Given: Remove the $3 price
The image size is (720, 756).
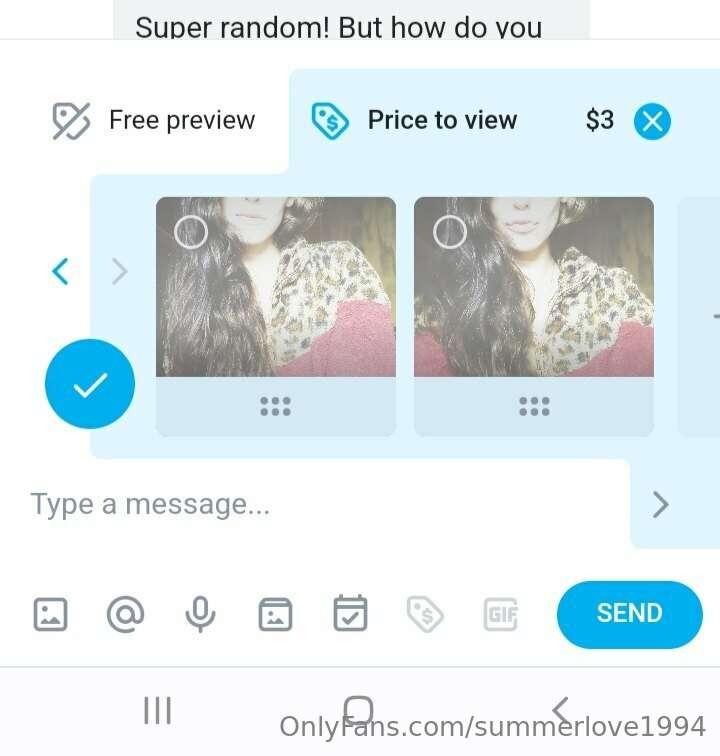Looking at the screenshot, I should 652,122.
